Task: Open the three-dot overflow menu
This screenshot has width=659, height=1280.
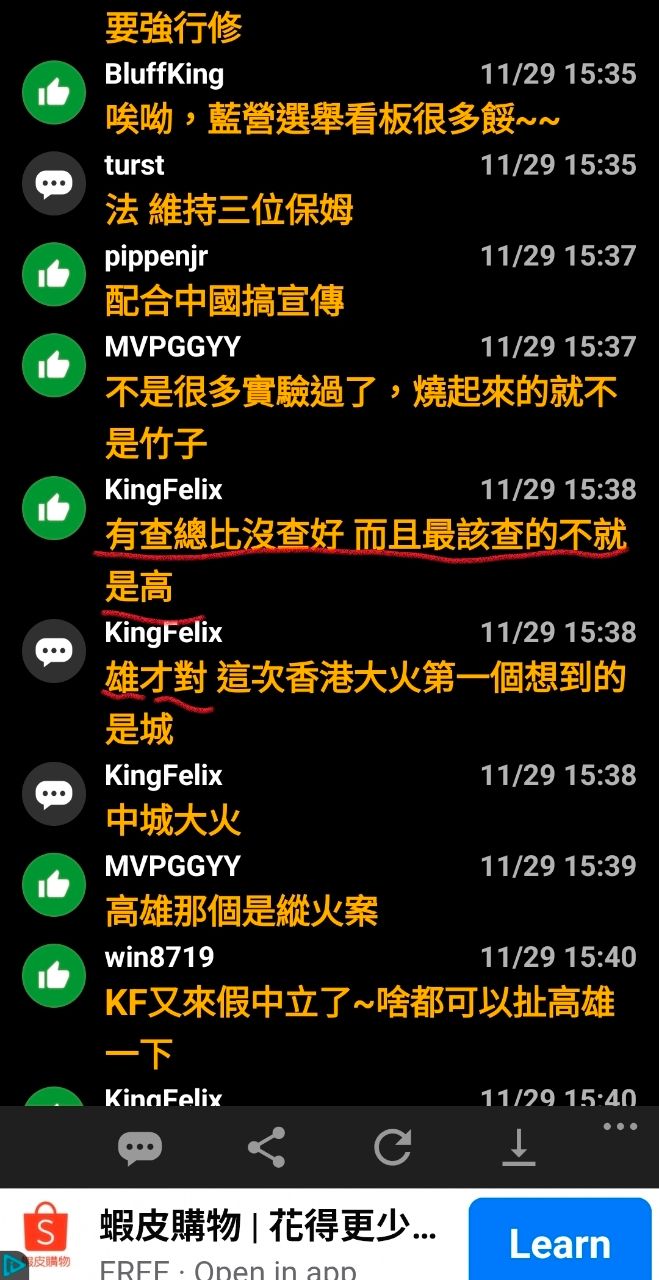Action: pos(620,1127)
